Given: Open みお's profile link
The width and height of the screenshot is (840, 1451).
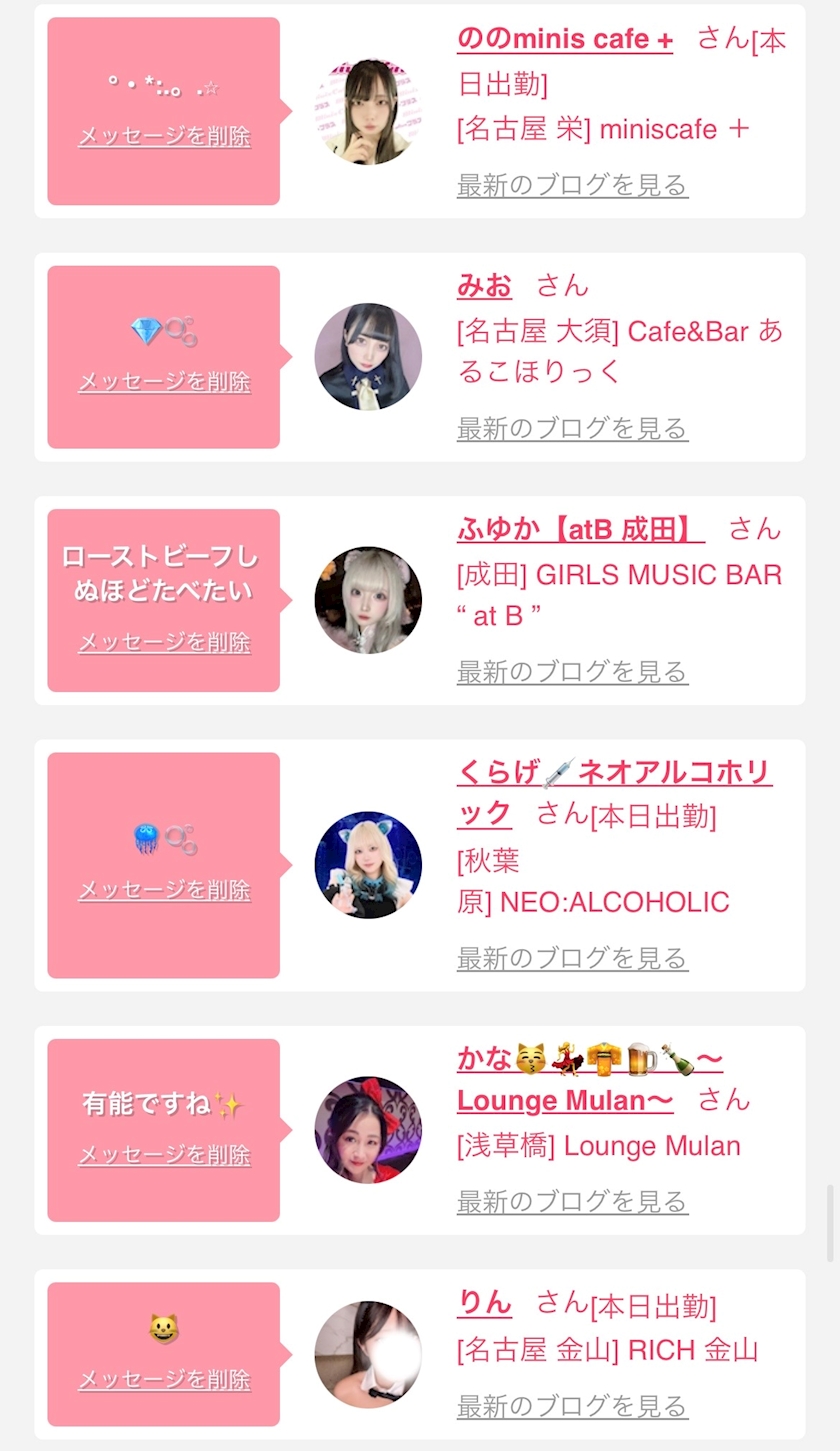Looking at the screenshot, I should pos(484,286).
